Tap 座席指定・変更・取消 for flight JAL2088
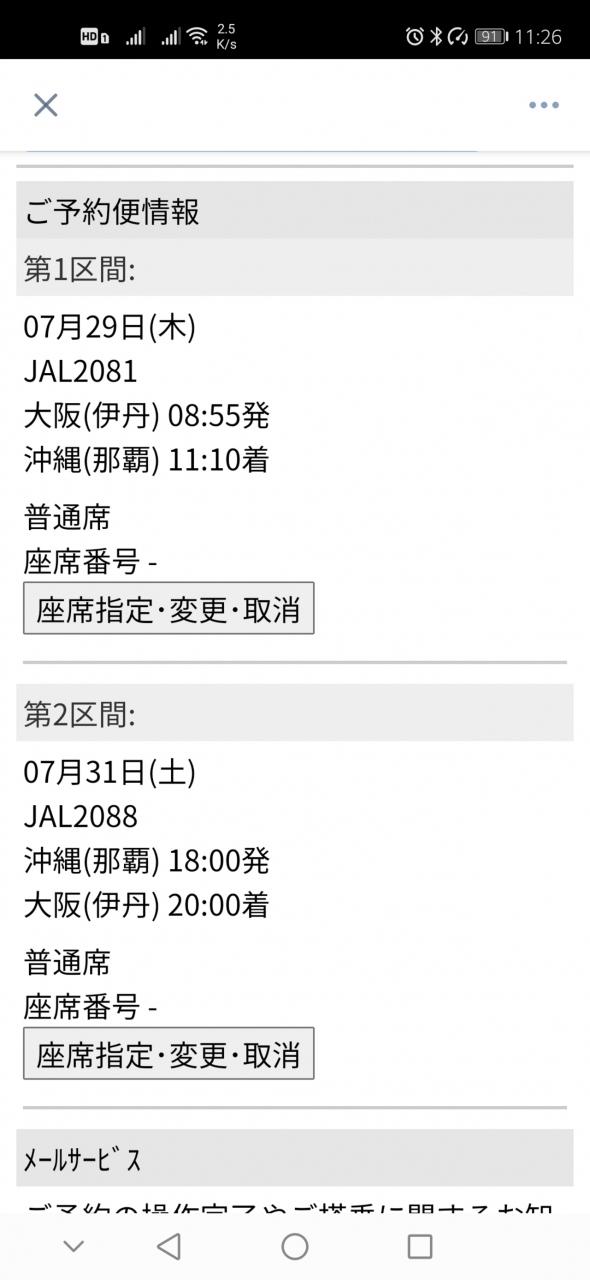 pyautogui.click(x=168, y=1053)
